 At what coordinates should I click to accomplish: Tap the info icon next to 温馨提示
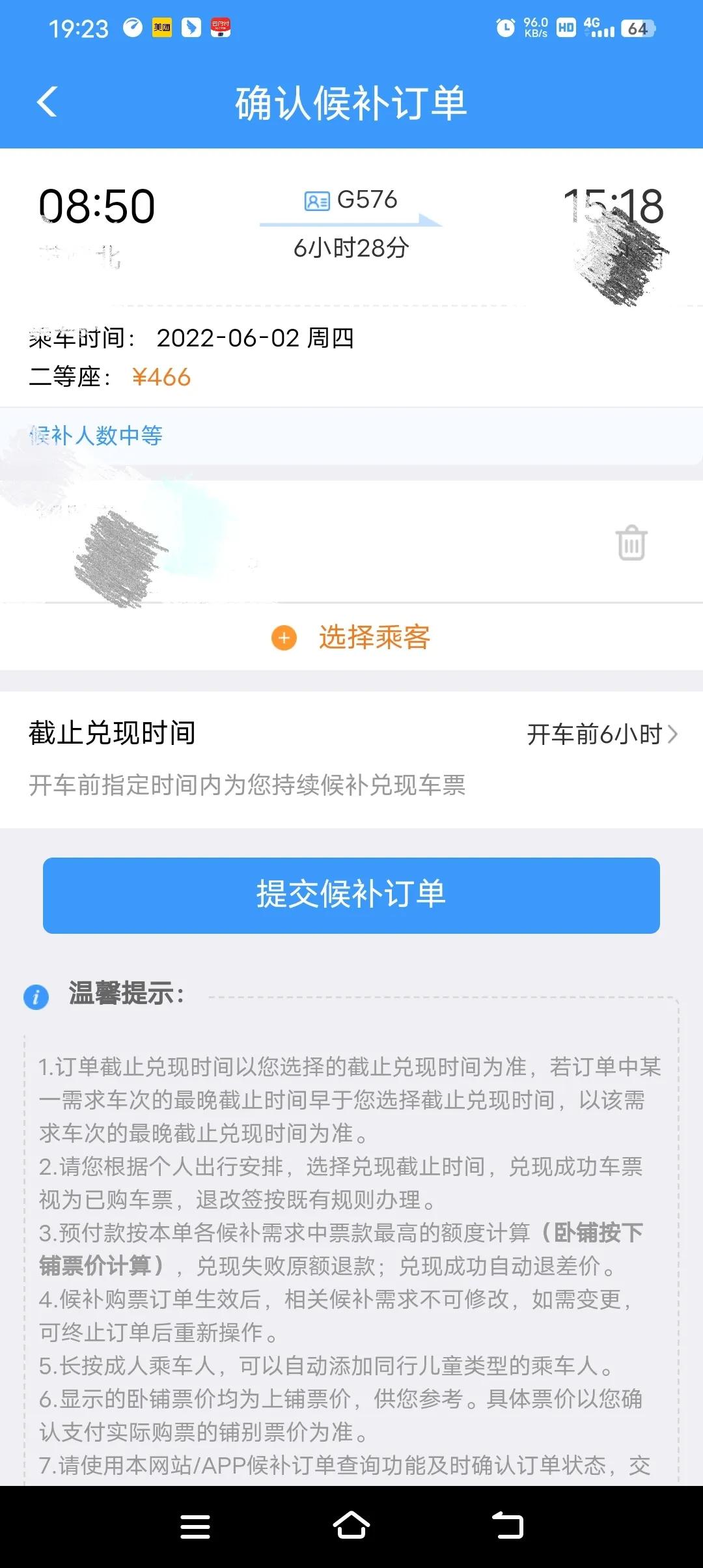point(37,997)
